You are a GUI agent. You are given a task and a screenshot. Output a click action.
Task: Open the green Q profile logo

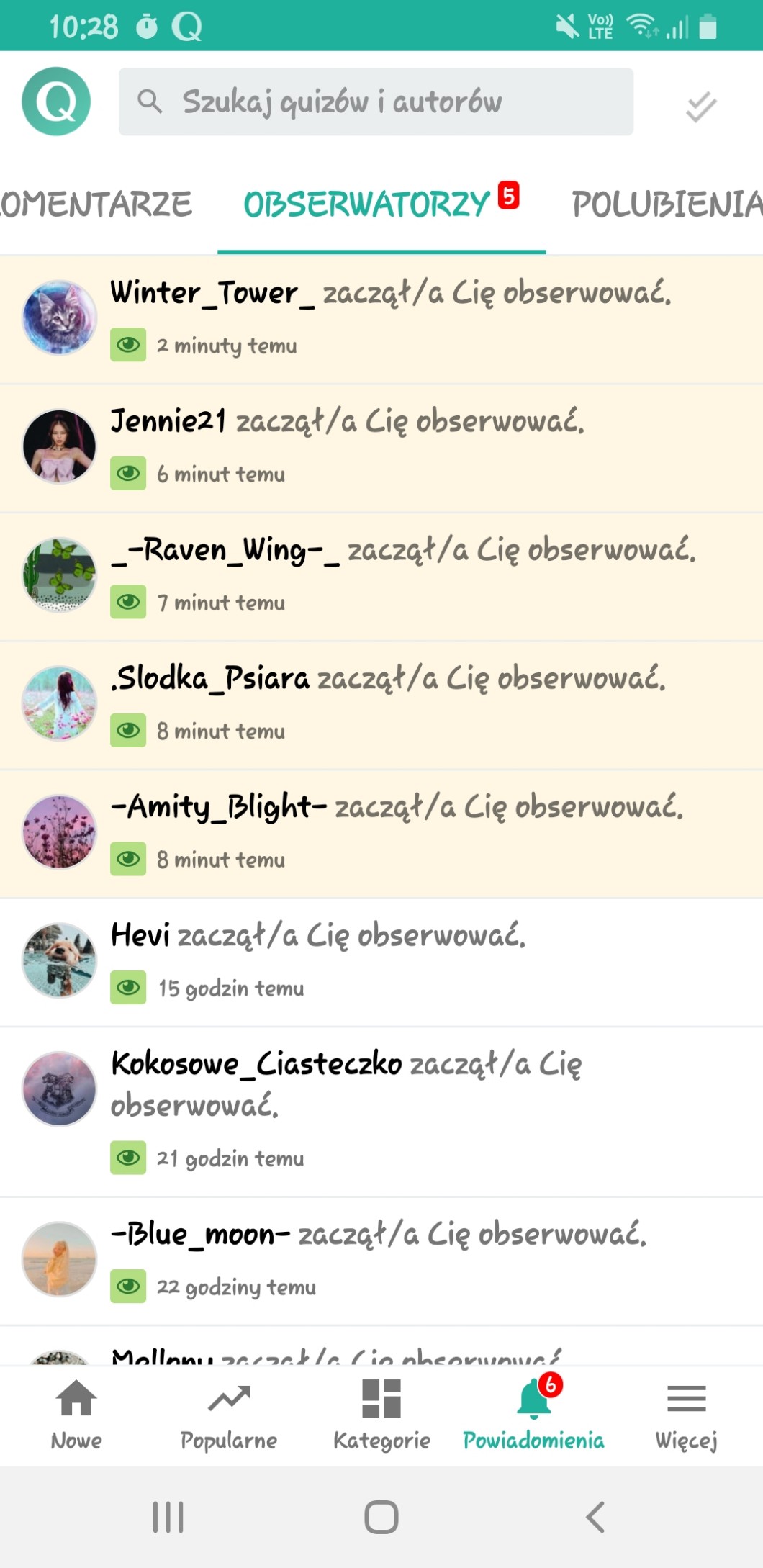(x=56, y=102)
